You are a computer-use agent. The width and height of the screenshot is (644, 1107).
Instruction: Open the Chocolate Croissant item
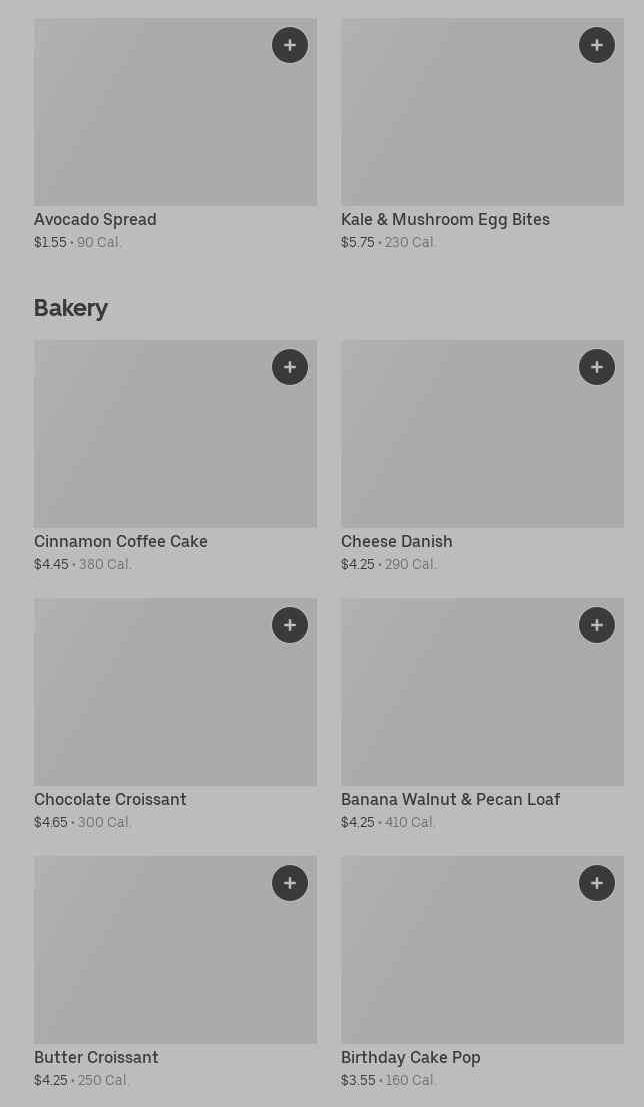pos(175,714)
